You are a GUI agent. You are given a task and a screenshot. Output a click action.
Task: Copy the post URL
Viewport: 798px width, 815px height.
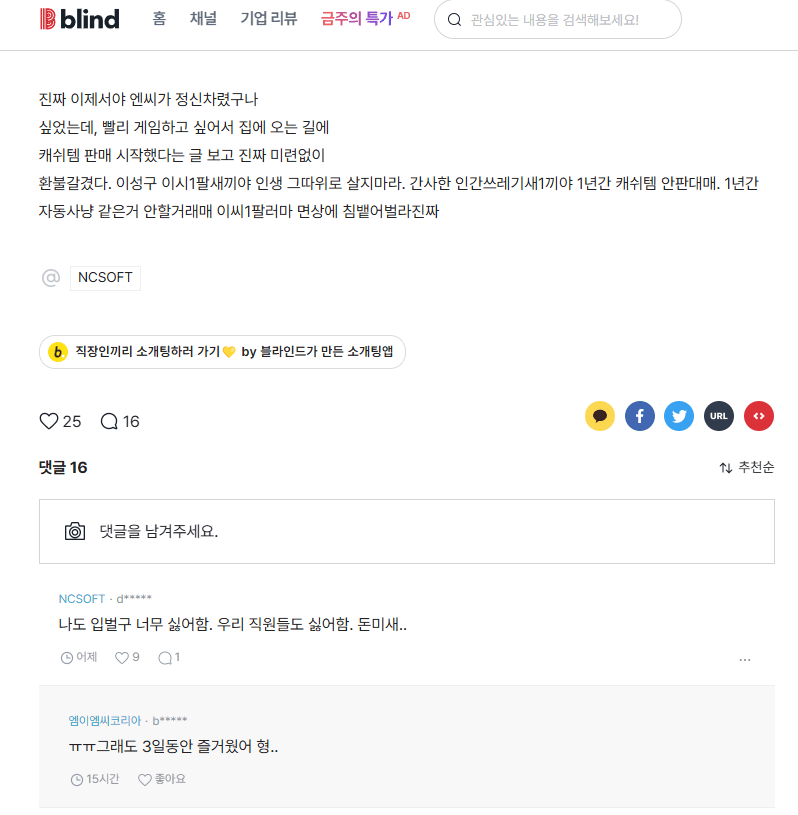[x=718, y=416]
